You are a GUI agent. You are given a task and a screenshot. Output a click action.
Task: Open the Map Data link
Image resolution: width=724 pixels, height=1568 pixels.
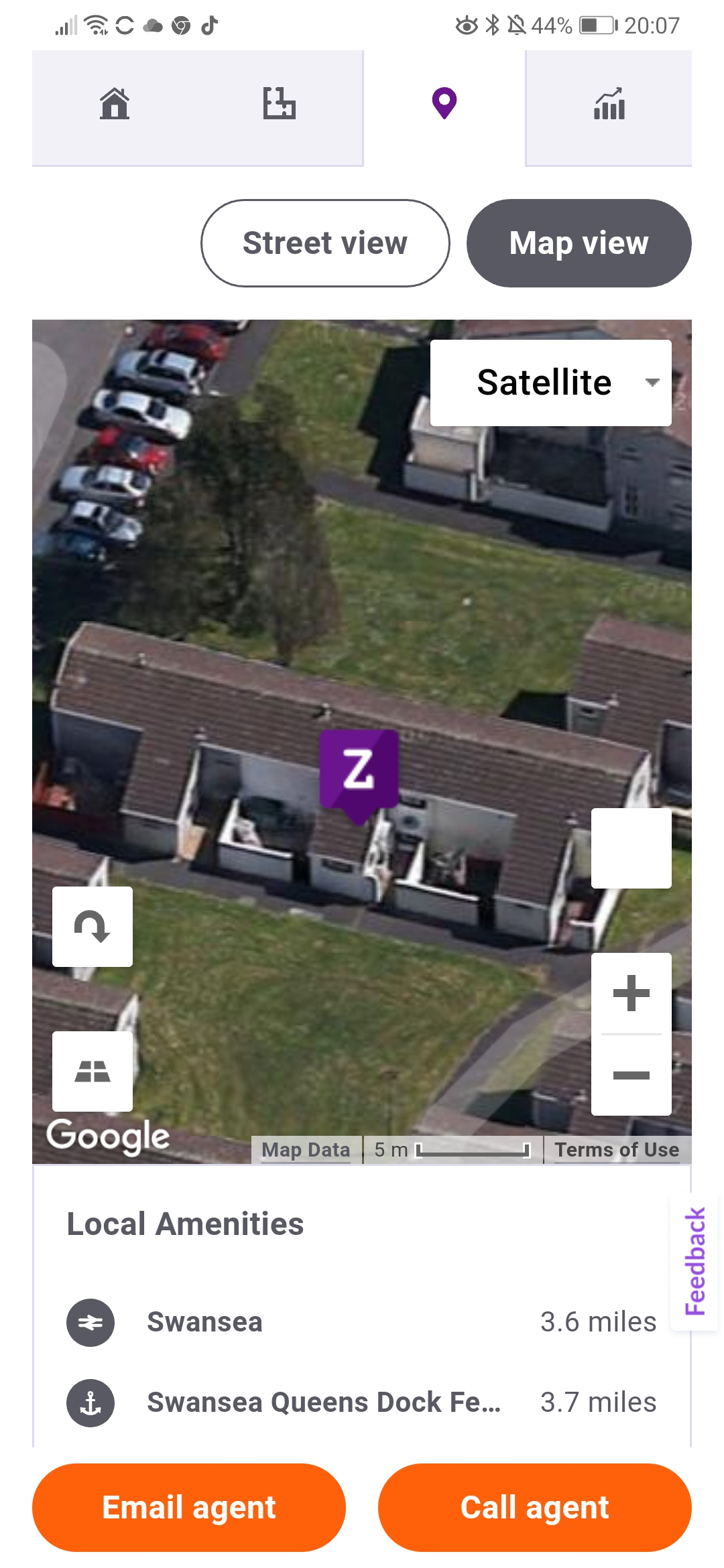pos(306,1150)
